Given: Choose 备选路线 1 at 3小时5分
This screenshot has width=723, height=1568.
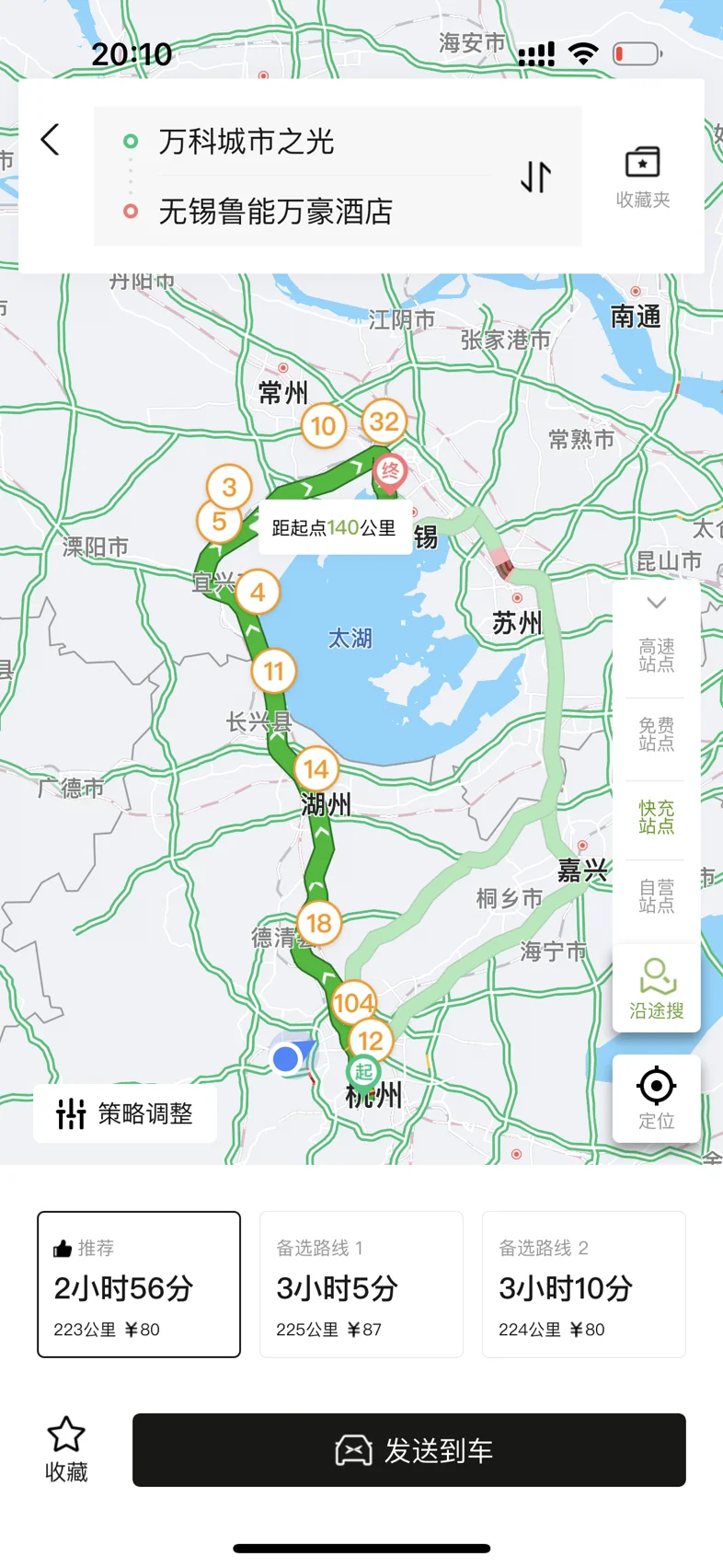Looking at the screenshot, I should point(361,1285).
